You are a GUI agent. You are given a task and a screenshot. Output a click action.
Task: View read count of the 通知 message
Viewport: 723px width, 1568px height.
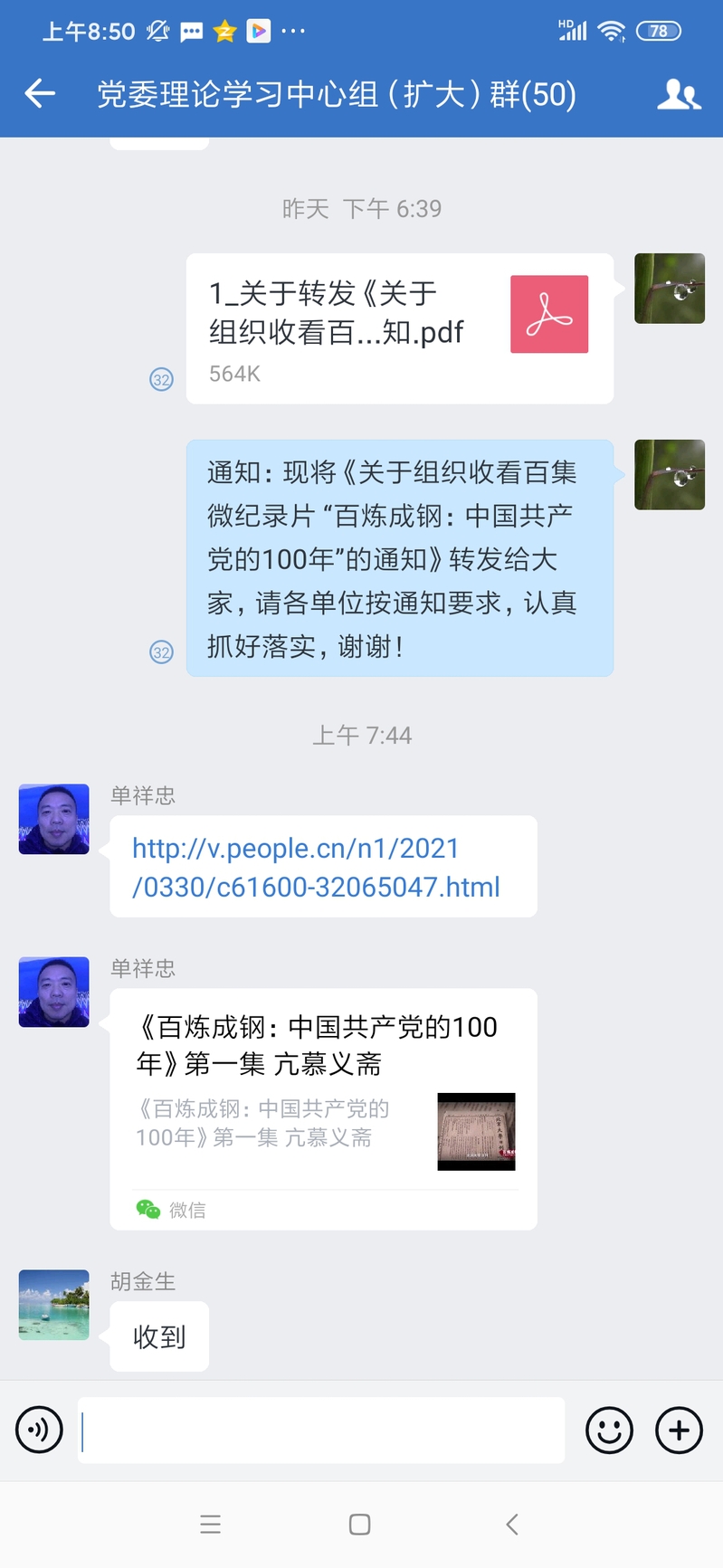click(x=161, y=651)
